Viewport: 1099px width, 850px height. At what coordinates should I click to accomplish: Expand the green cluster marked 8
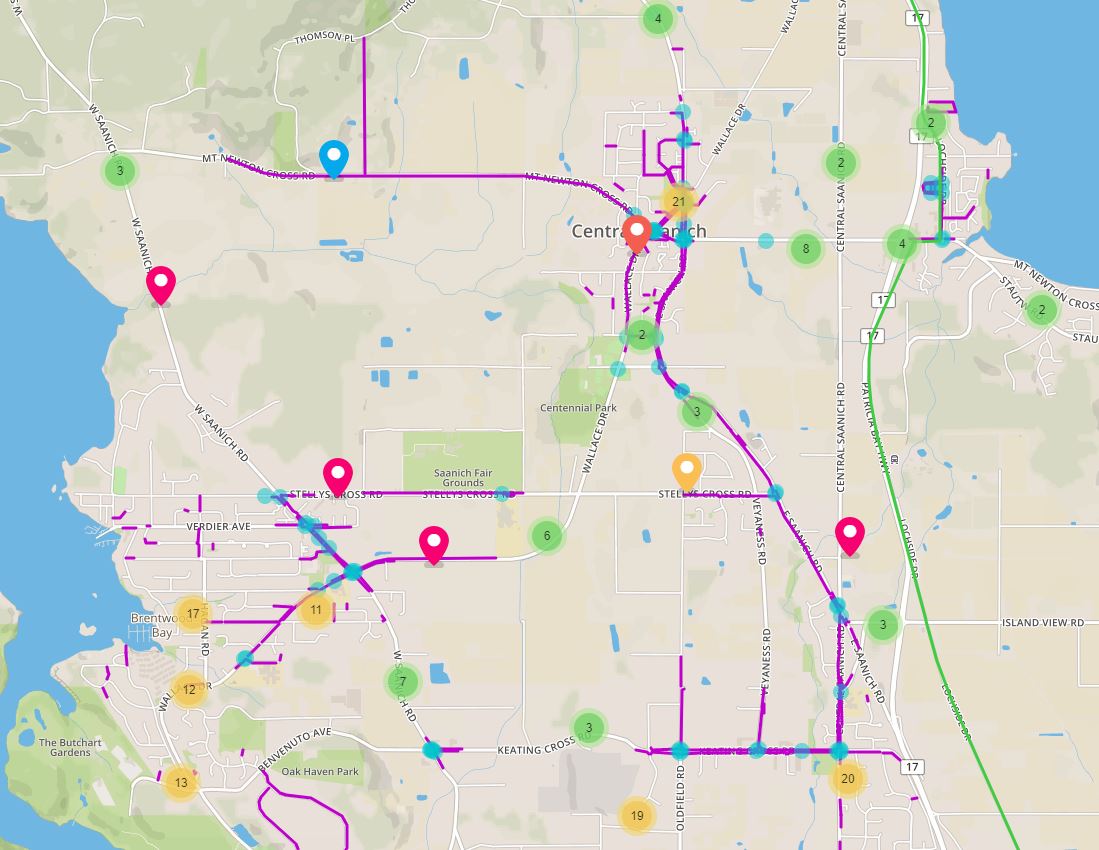point(805,248)
